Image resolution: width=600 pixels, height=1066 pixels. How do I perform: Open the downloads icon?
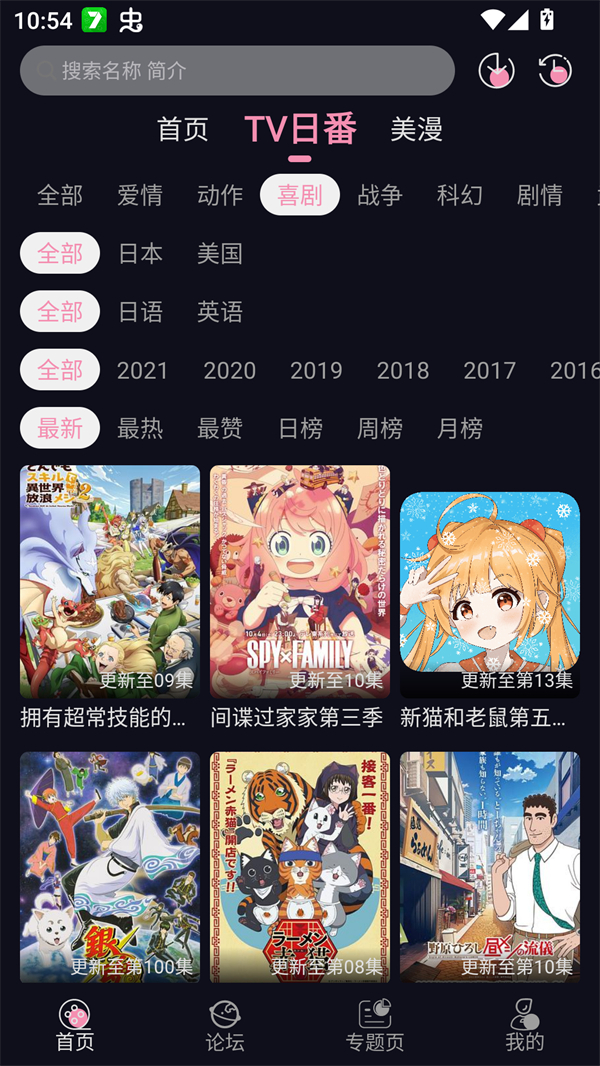[496, 71]
